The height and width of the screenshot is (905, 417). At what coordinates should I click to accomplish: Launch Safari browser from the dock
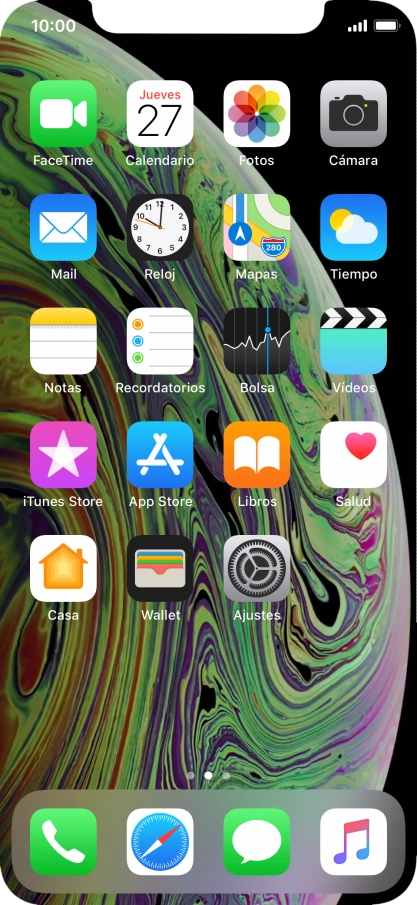tap(160, 842)
